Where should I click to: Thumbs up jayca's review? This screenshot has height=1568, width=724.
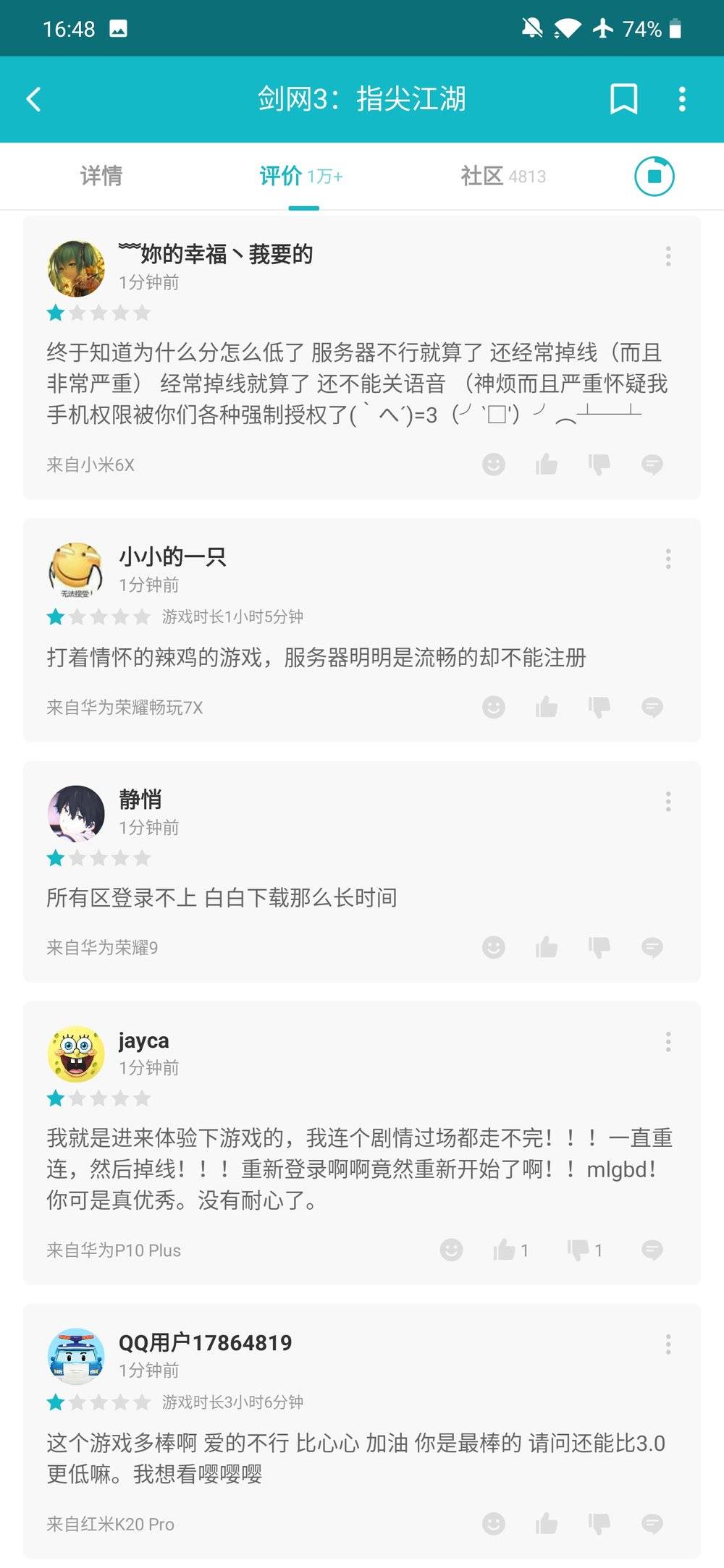(505, 1250)
